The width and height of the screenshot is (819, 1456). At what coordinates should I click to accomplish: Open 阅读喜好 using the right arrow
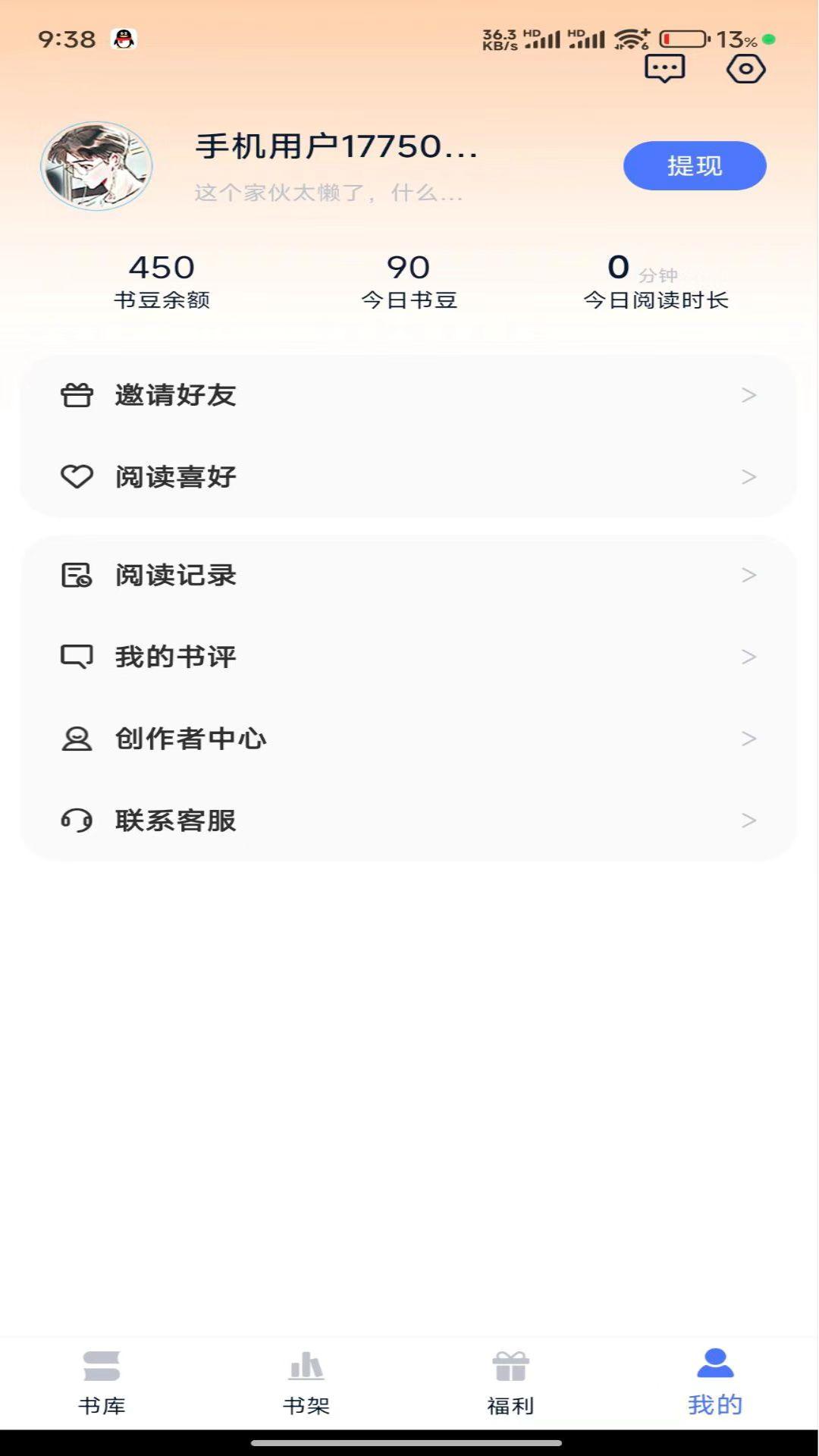point(749,478)
